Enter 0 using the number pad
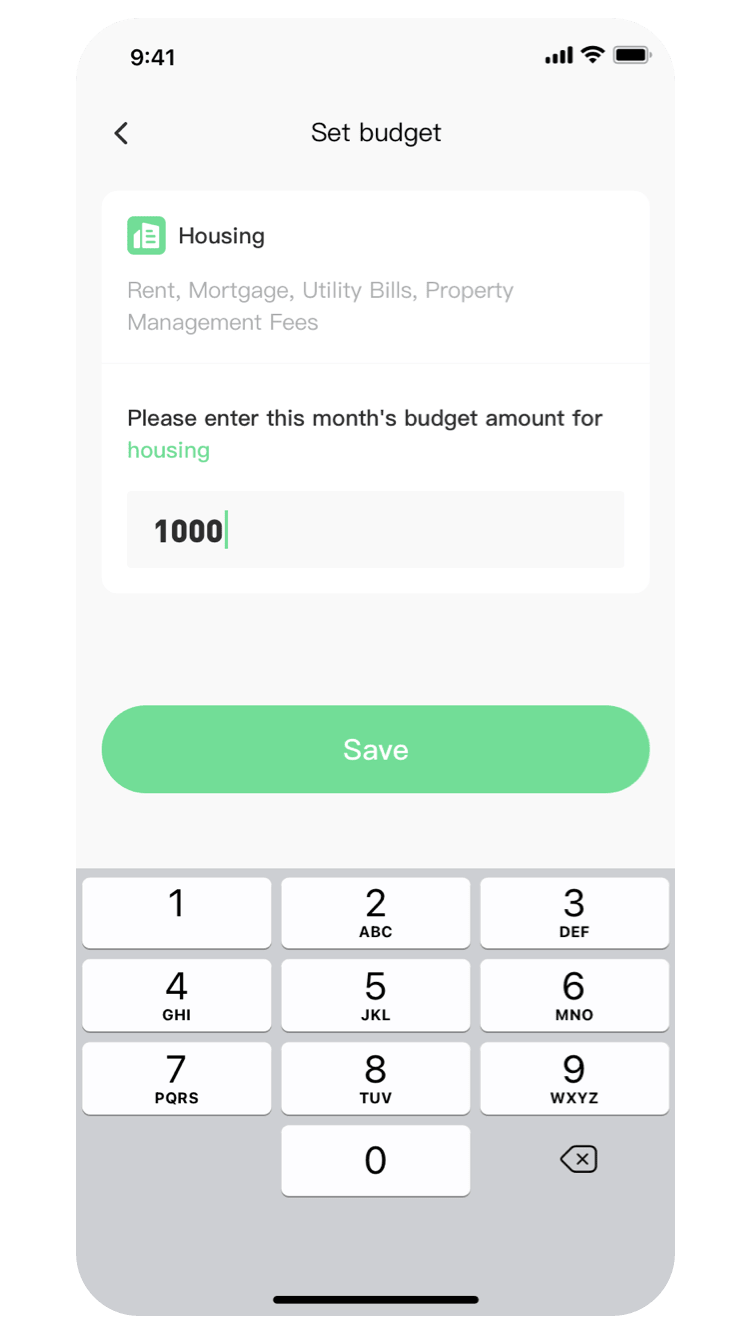Image resolution: width=750 pixels, height=1334 pixels. click(375, 1160)
